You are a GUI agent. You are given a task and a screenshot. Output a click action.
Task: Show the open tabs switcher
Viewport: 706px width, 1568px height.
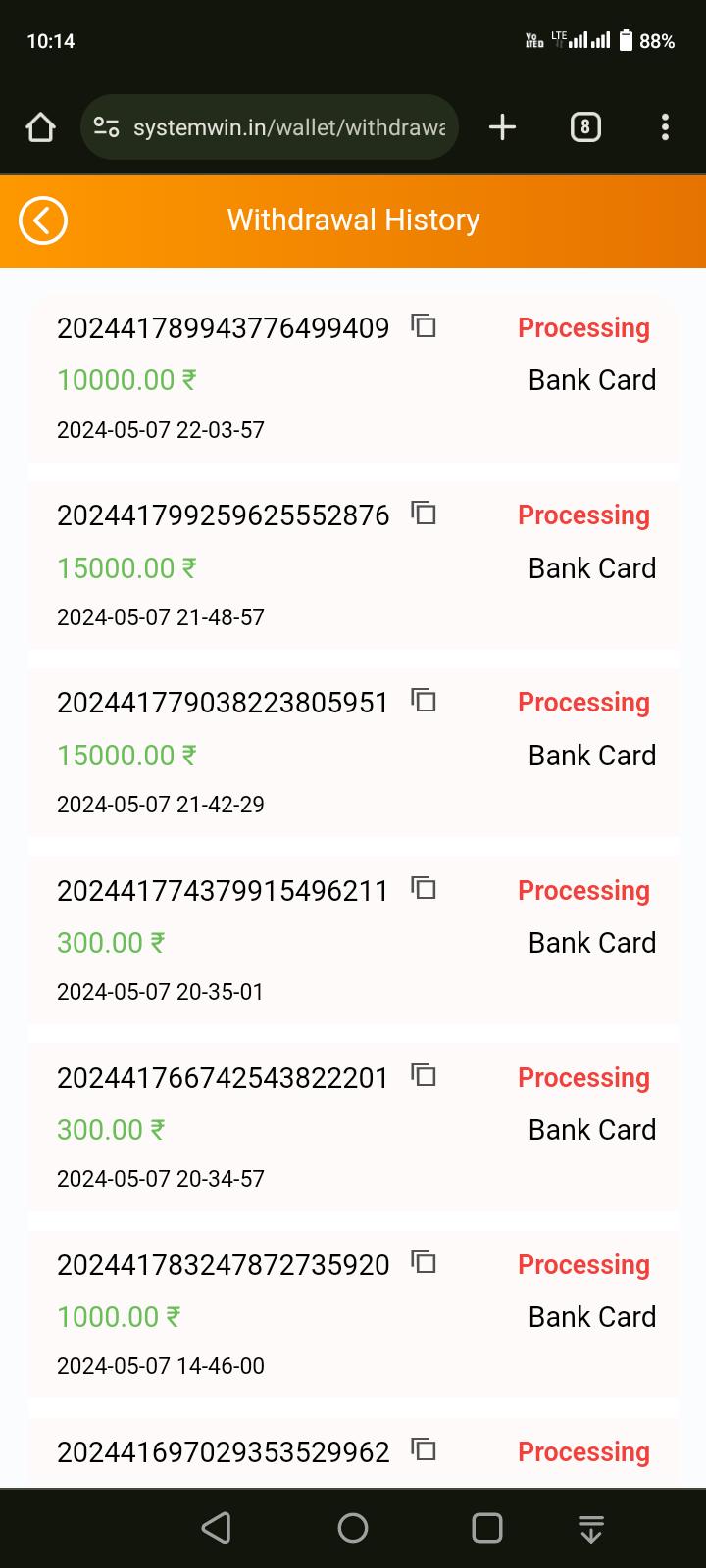[585, 127]
